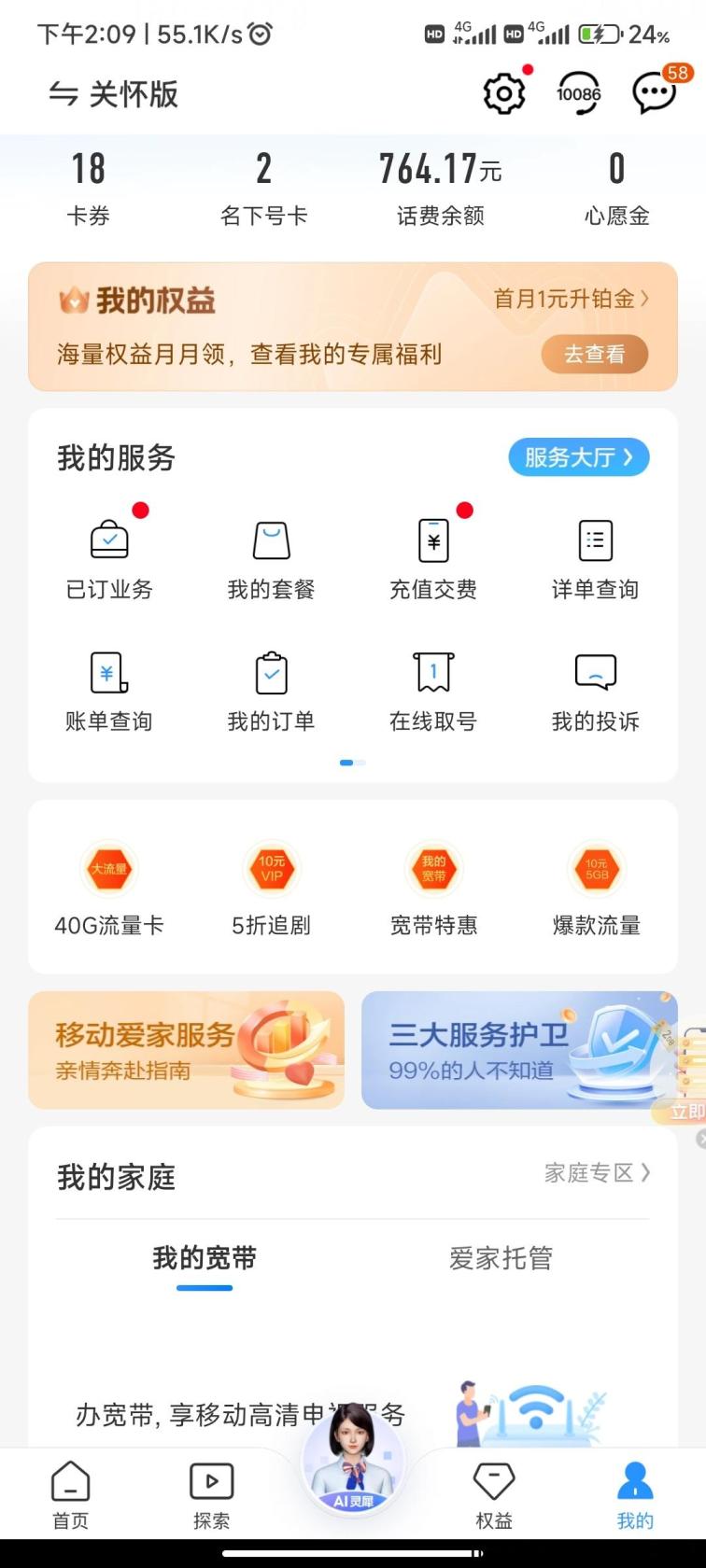Viewport: 706px width, 1568px height.
Task: Contact 10086 customer service
Action: click(579, 93)
